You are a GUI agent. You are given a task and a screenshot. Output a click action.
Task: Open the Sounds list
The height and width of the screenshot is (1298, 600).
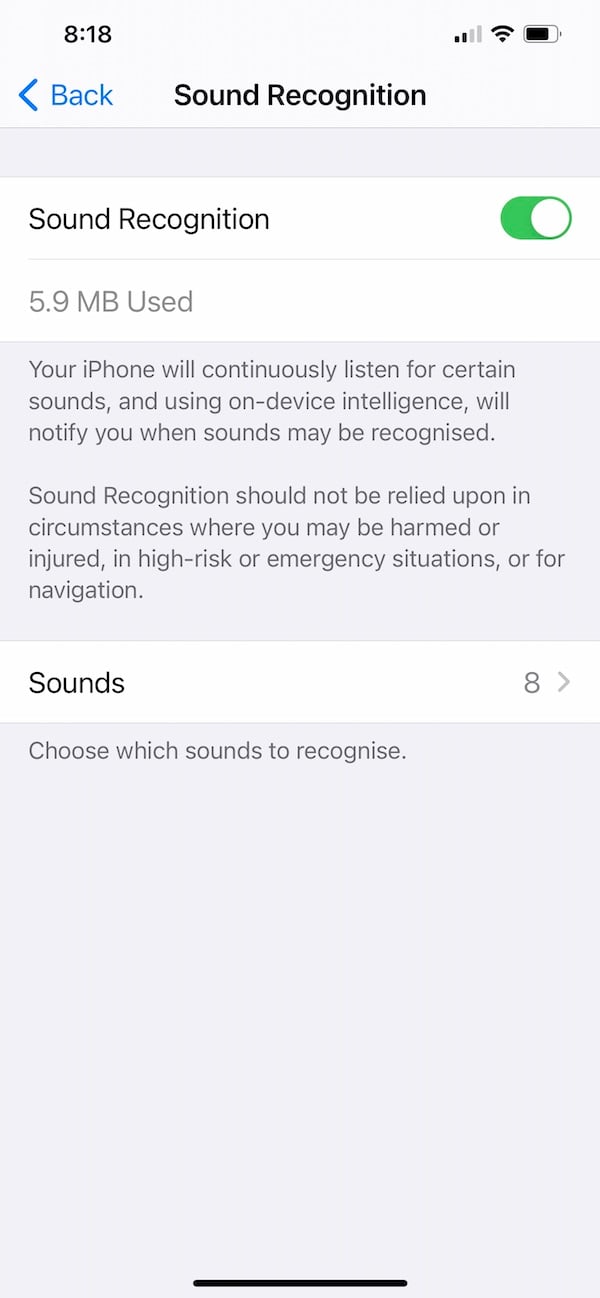pos(300,682)
